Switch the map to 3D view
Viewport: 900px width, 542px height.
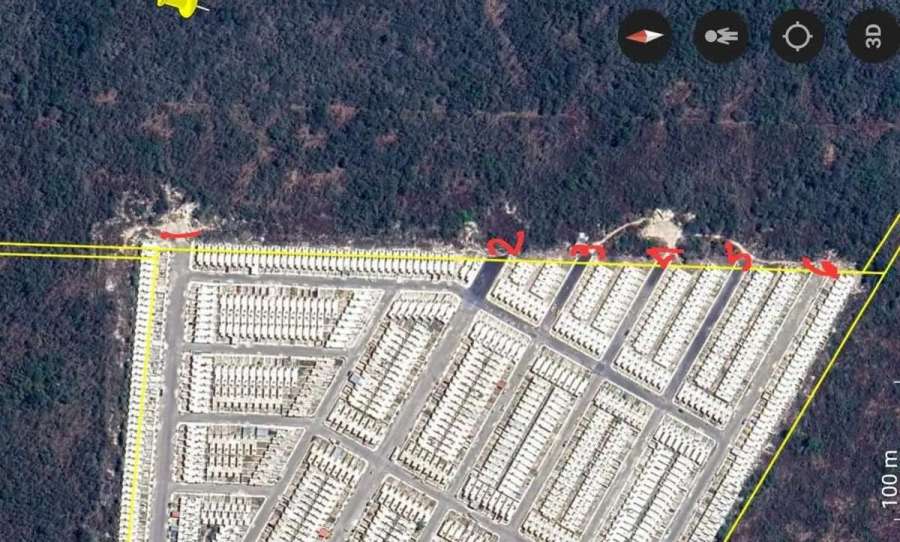click(x=872, y=37)
